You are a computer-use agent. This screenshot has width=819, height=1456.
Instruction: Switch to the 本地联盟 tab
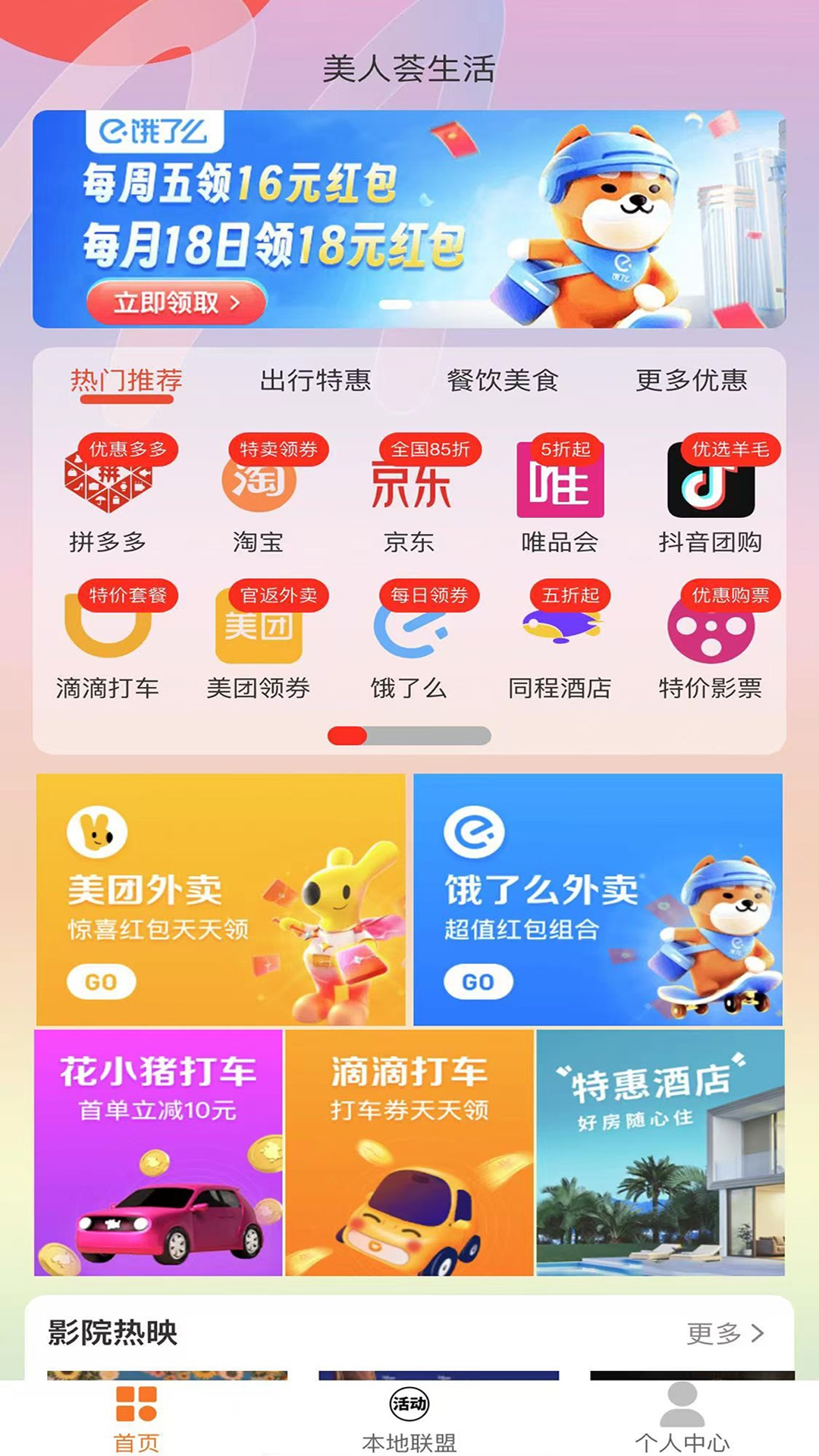(409, 1418)
